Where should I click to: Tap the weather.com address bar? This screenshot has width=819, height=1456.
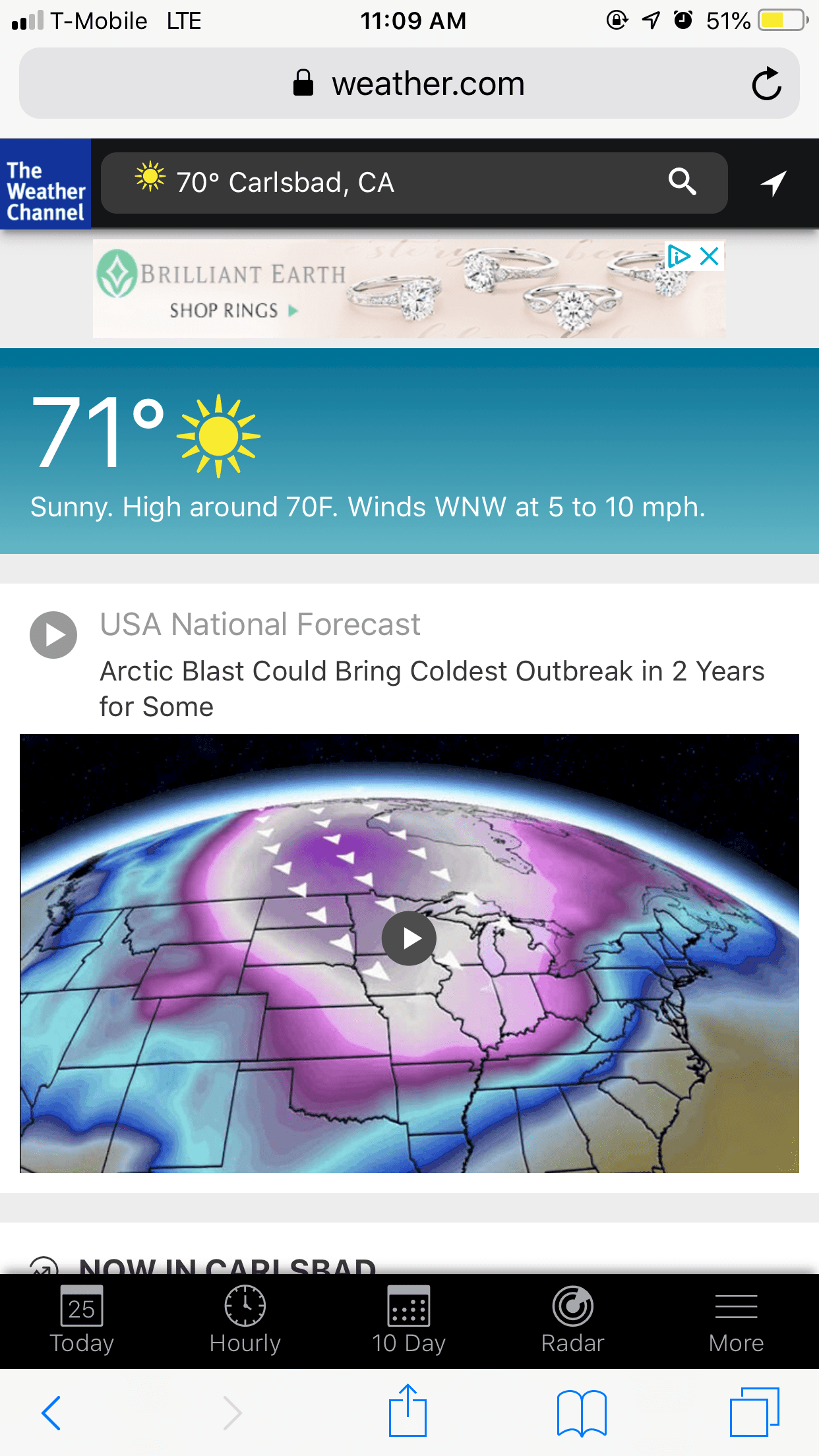(409, 84)
